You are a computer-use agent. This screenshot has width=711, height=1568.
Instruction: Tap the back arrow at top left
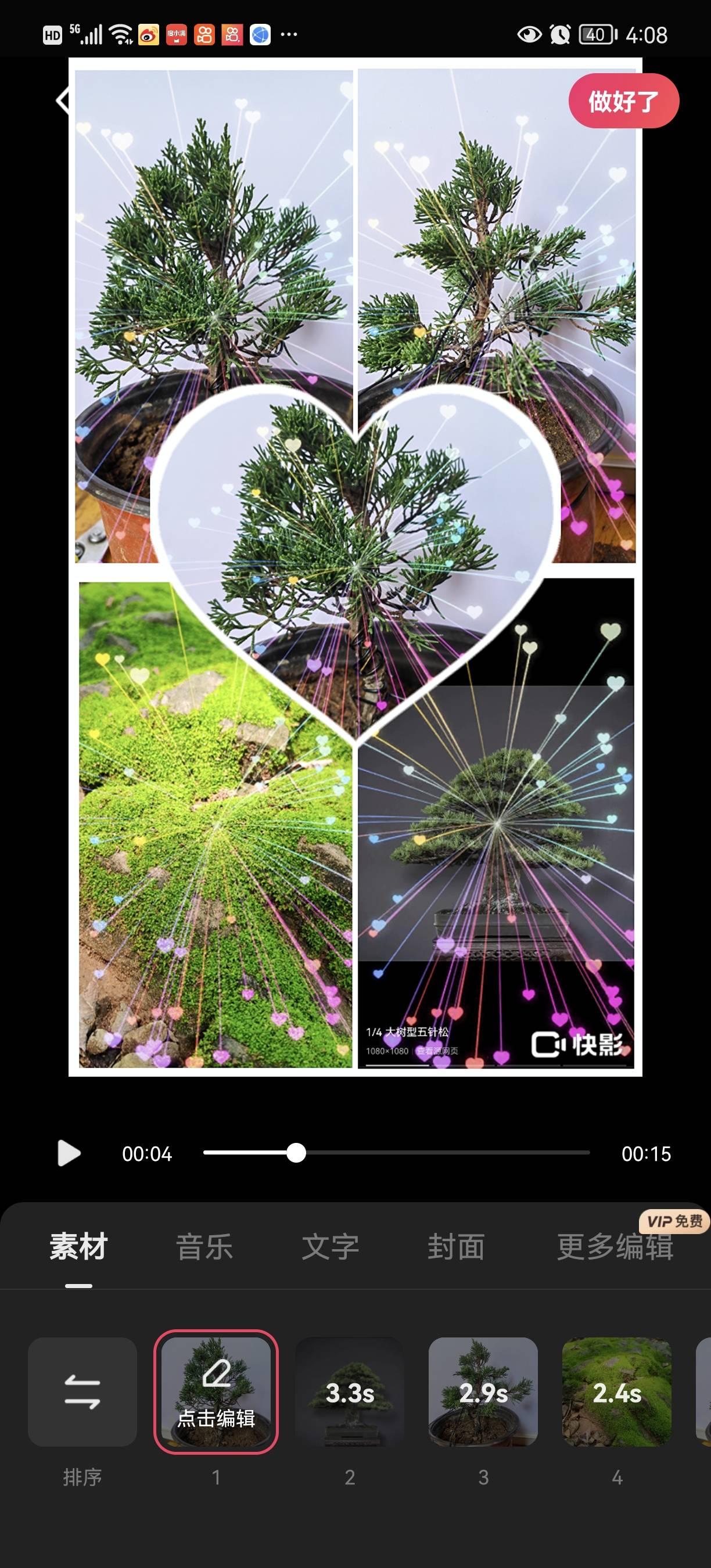coord(63,100)
